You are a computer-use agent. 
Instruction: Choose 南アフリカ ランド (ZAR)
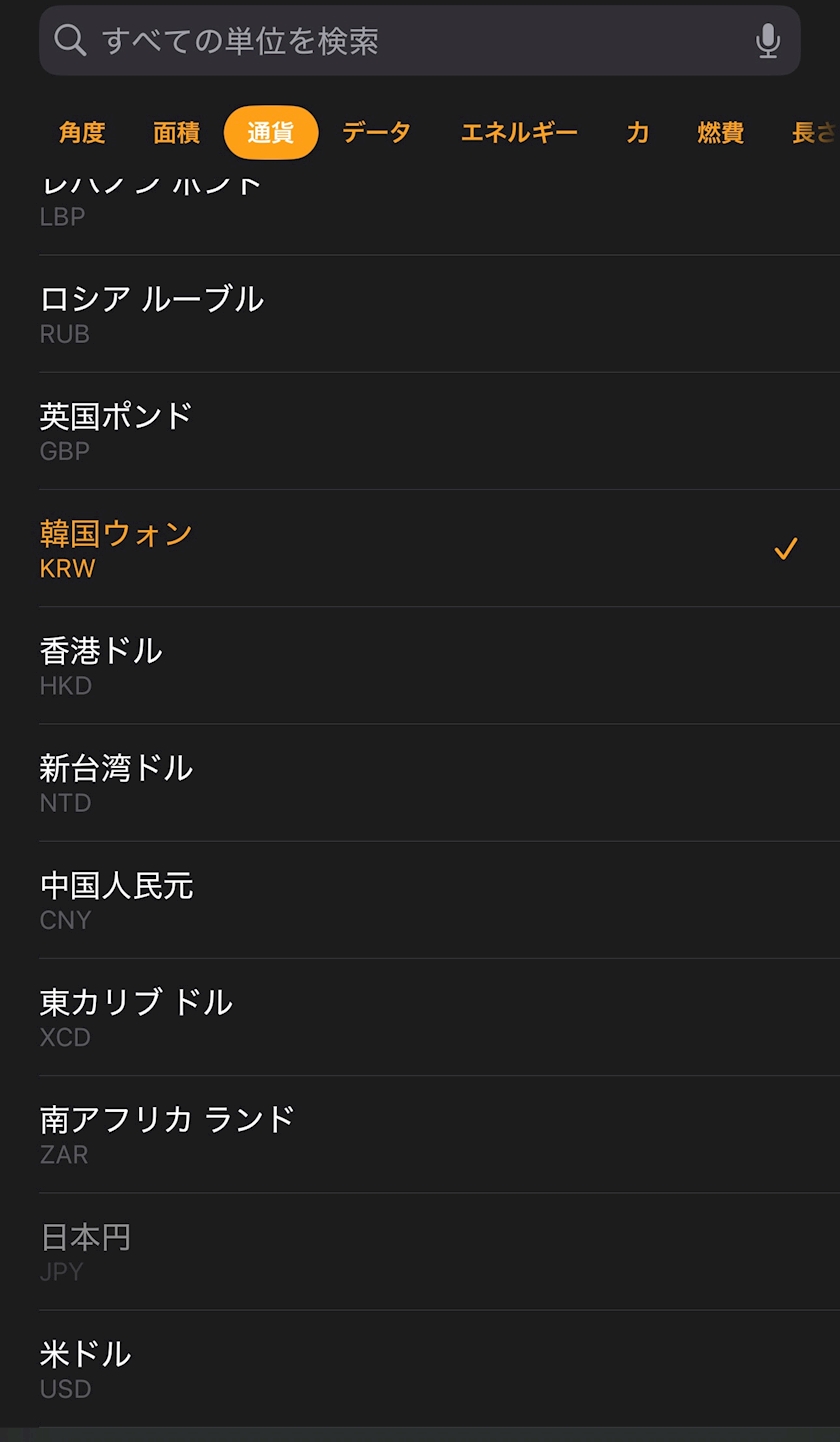420,1134
